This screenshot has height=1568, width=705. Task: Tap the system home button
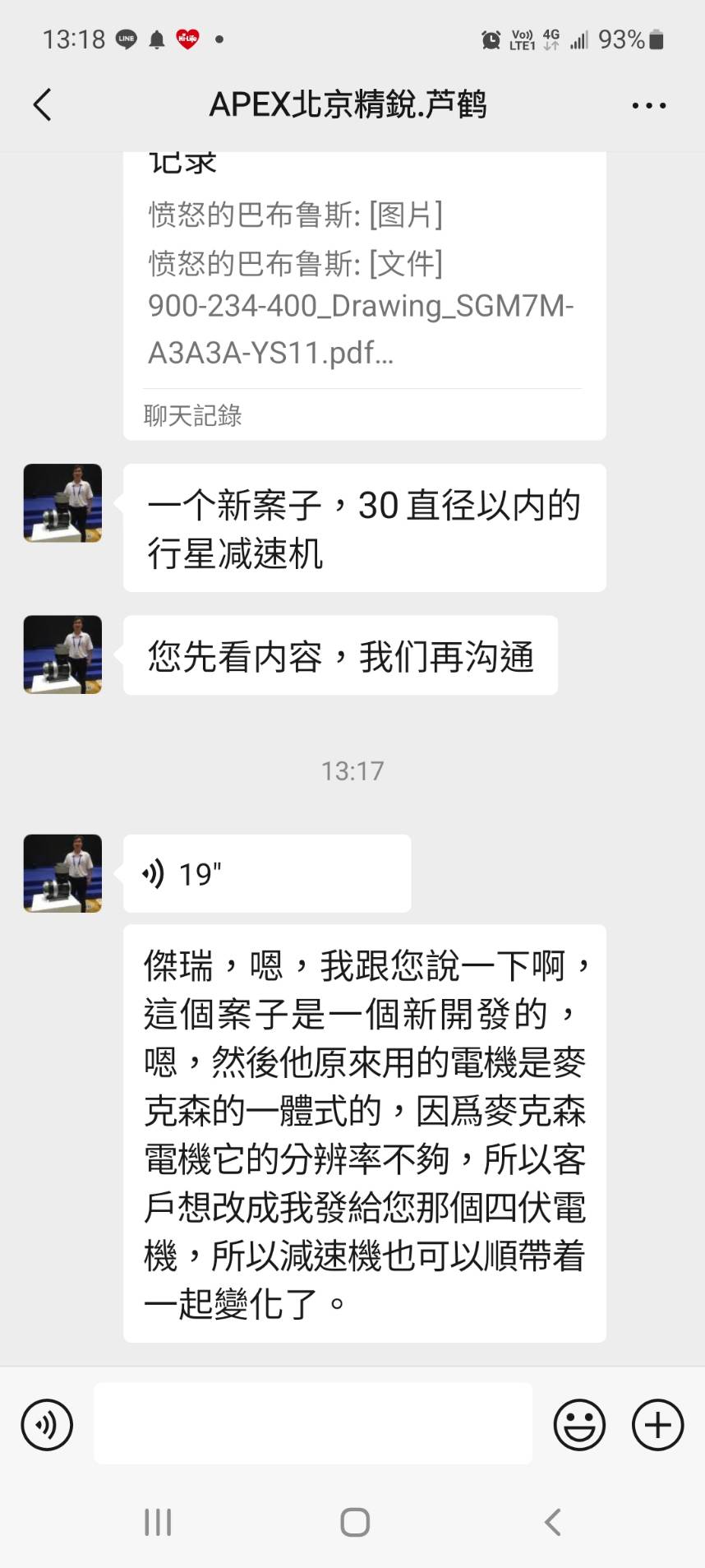pyautogui.click(x=354, y=1522)
